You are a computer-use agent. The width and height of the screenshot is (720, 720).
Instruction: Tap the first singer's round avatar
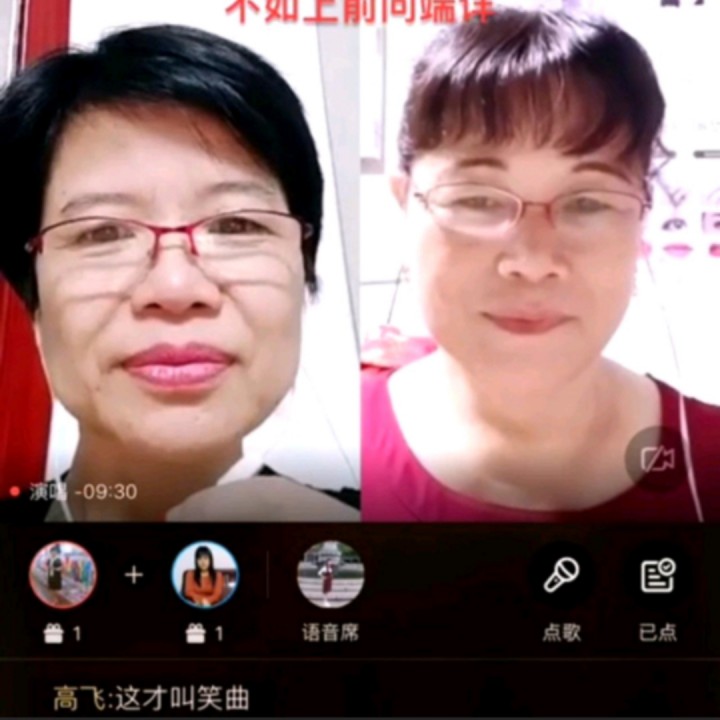(x=63, y=575)
